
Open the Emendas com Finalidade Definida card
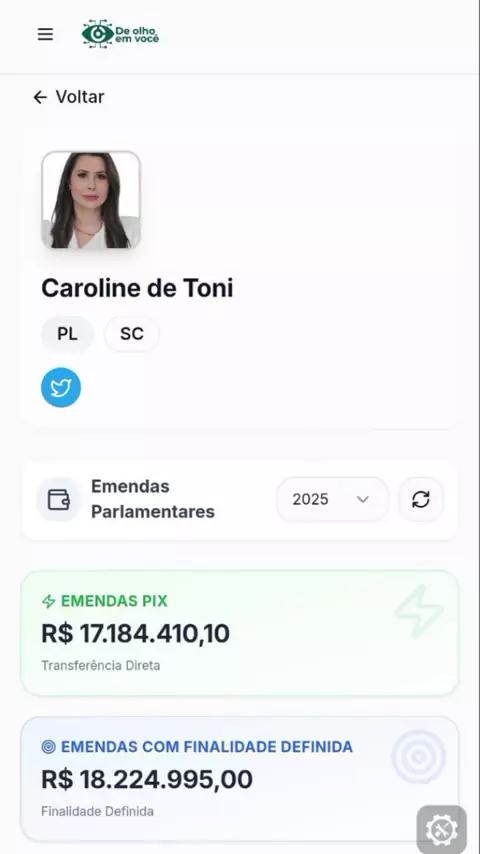[x=240, y=779]
